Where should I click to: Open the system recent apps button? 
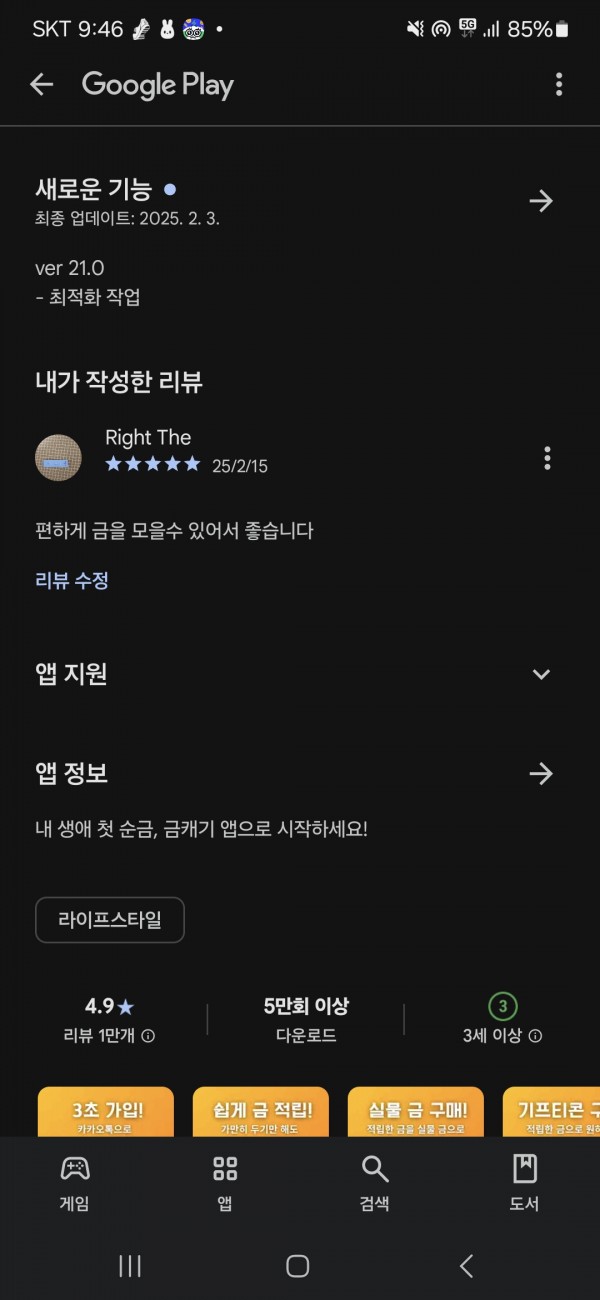tap(130, 1266)
